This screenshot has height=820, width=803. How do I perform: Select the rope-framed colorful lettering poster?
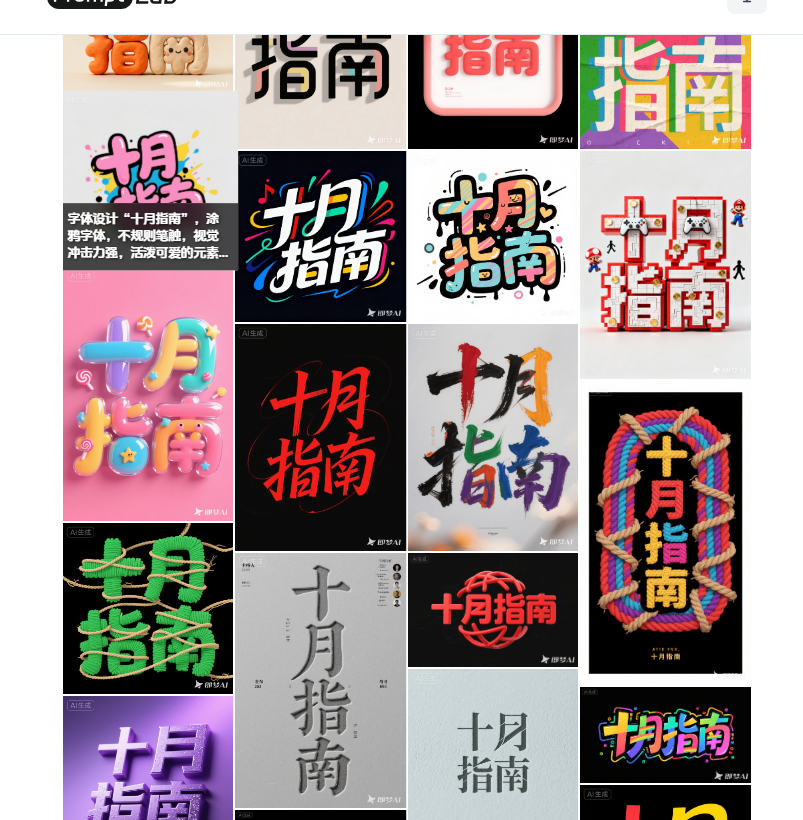tap(665, 530)
